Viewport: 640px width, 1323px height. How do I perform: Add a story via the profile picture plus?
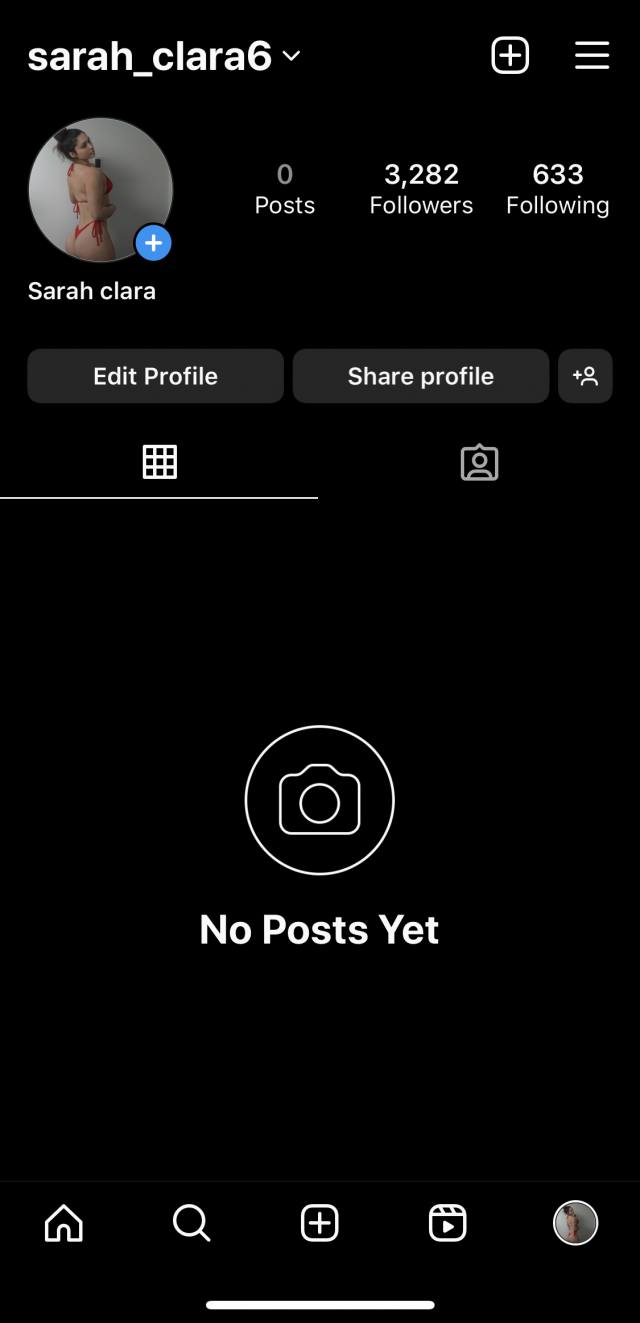click(x=153, y=242)
